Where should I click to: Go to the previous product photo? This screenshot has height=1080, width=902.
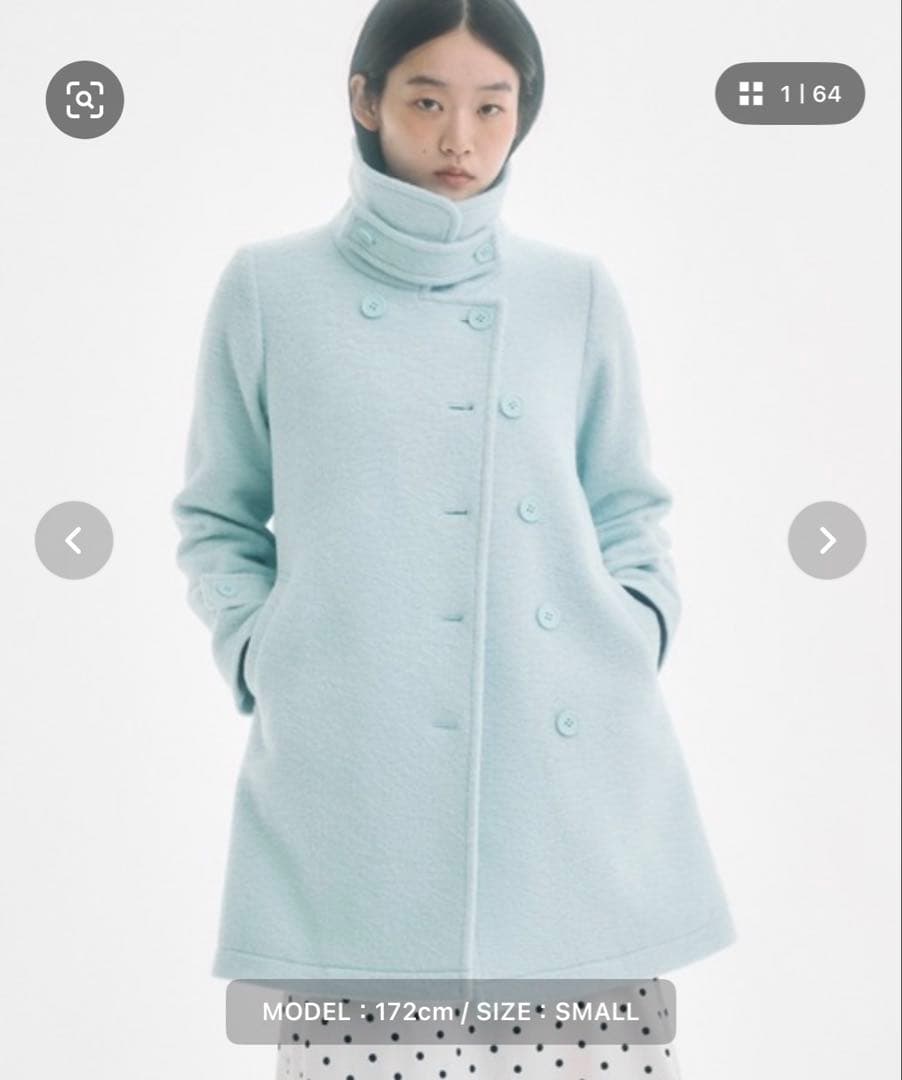tap(74, 540)
